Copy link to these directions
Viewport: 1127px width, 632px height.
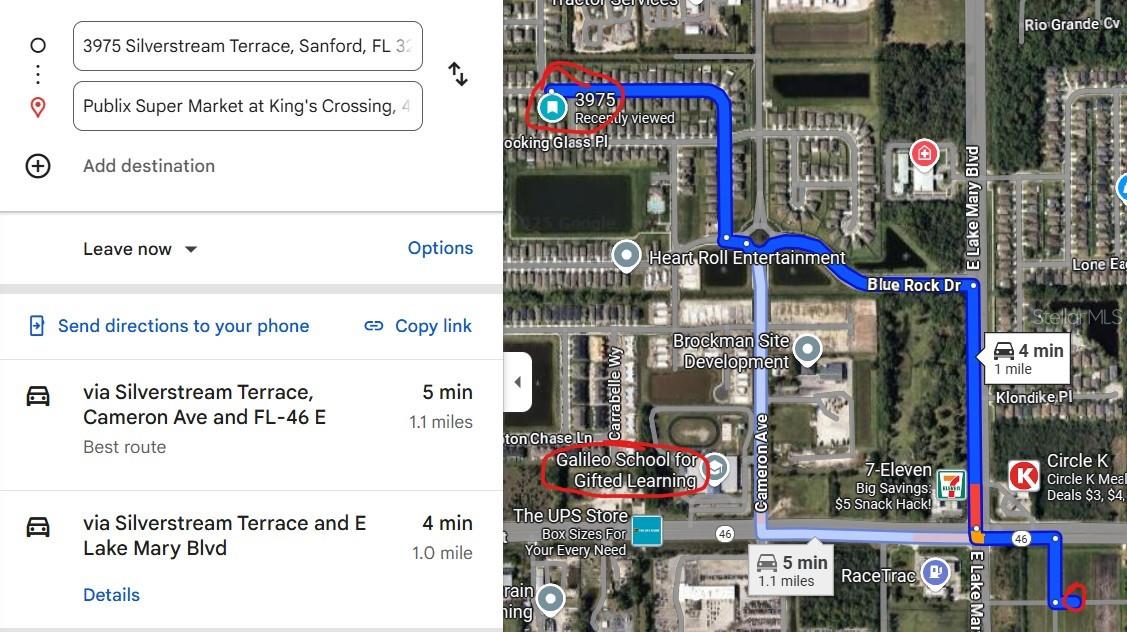click(x=418, y=326)
